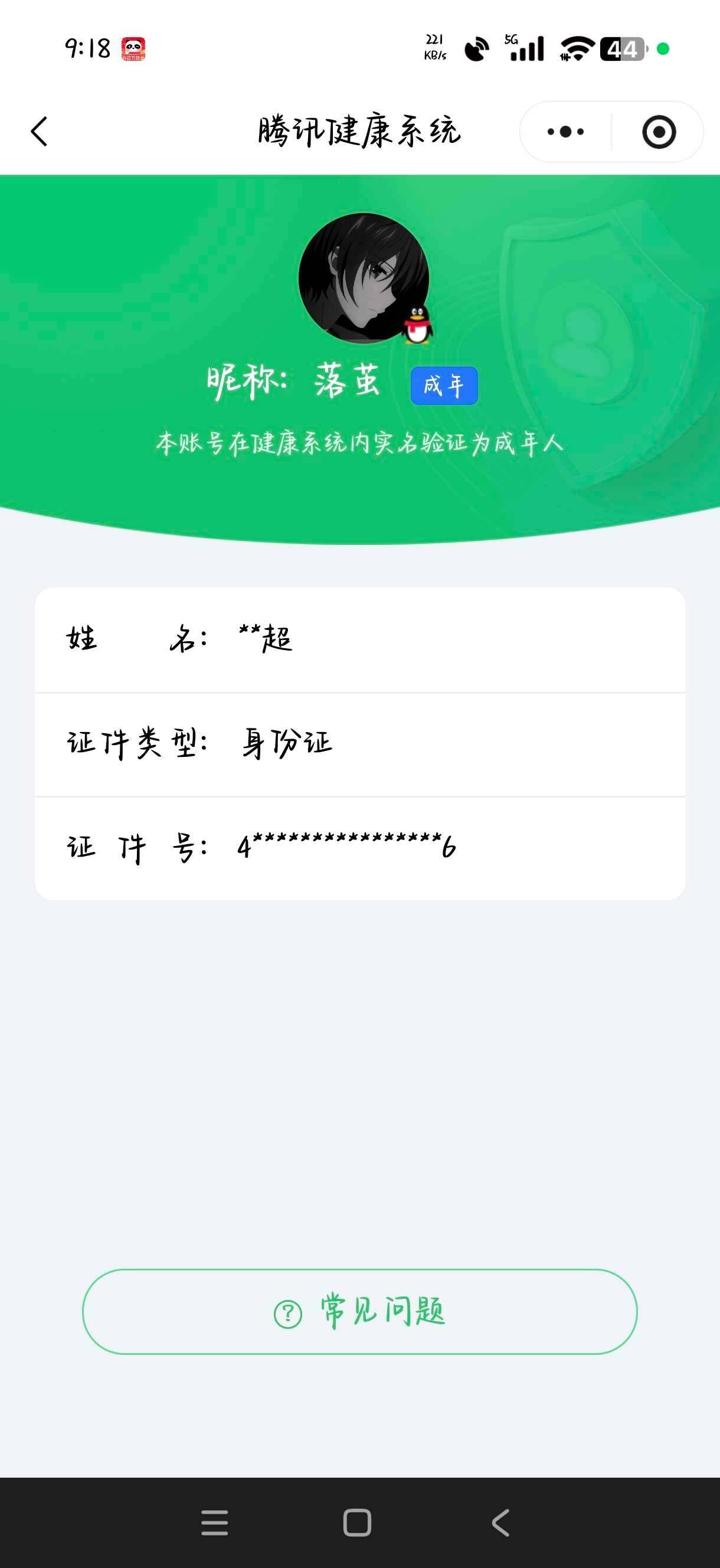Click the question mark icon in 常见问题
This screenshot has height=1568, width=720.
(x=288, y=1311)
